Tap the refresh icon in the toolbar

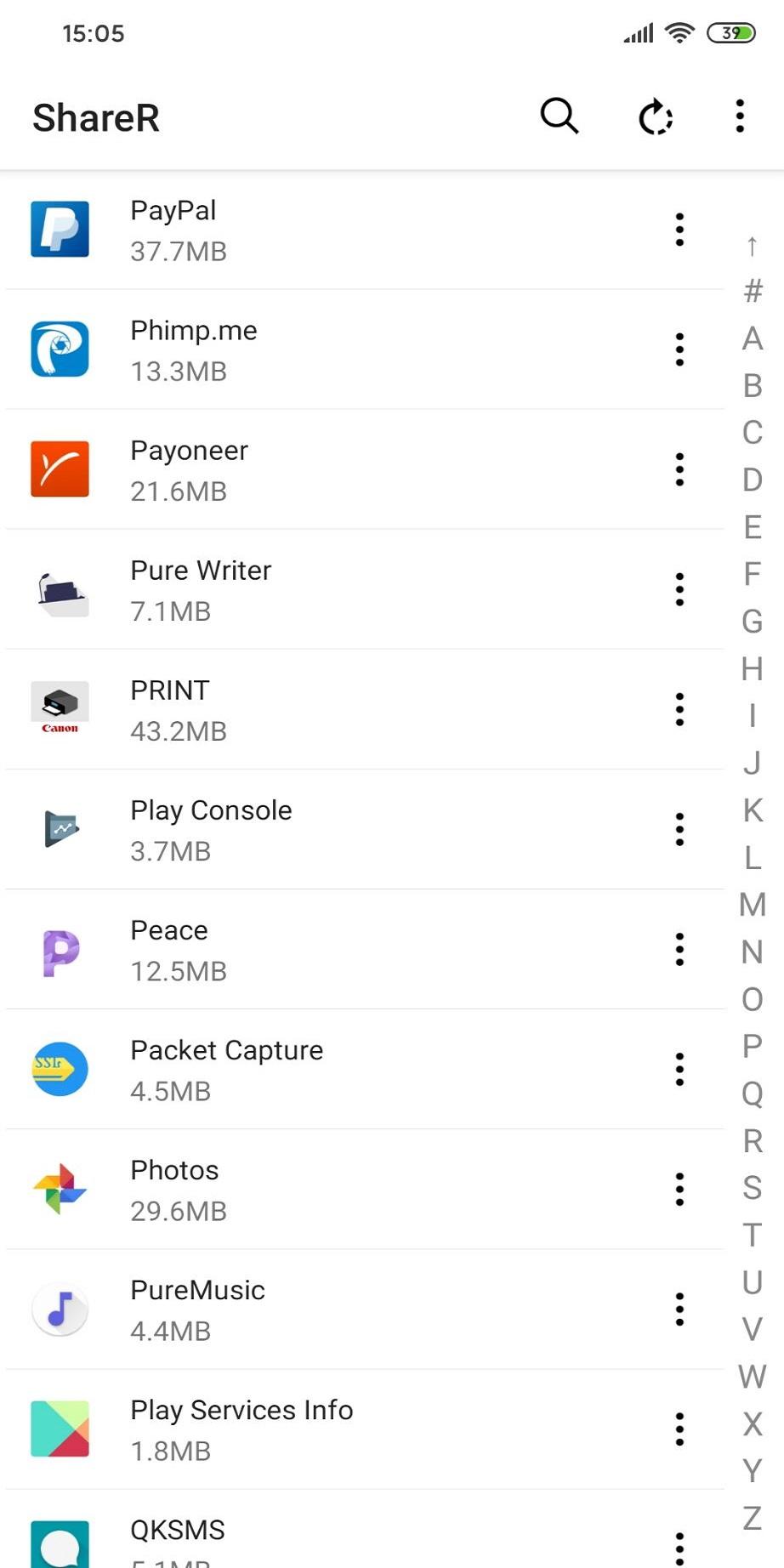(656, 117)
